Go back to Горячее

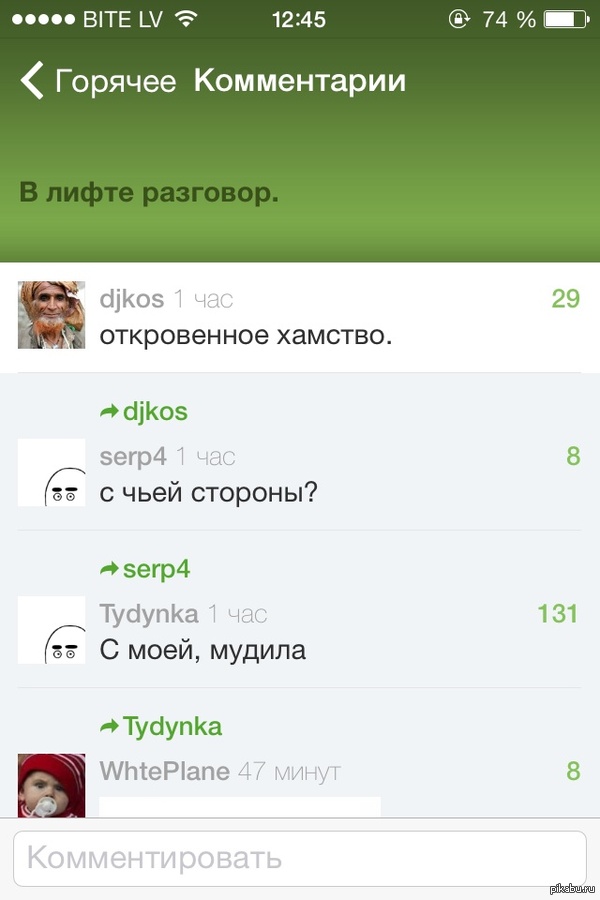pyautogui.click(x=98, y=81)
